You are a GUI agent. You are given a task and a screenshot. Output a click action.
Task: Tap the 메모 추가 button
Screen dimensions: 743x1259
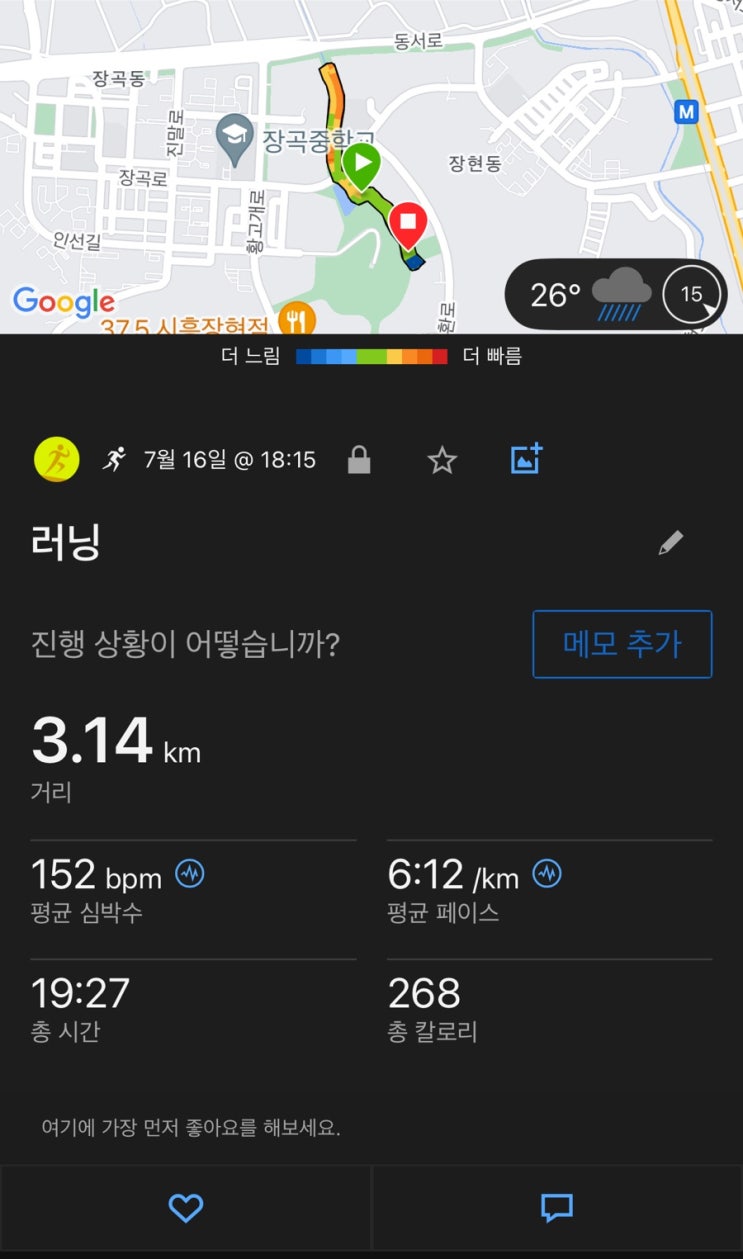622,644
